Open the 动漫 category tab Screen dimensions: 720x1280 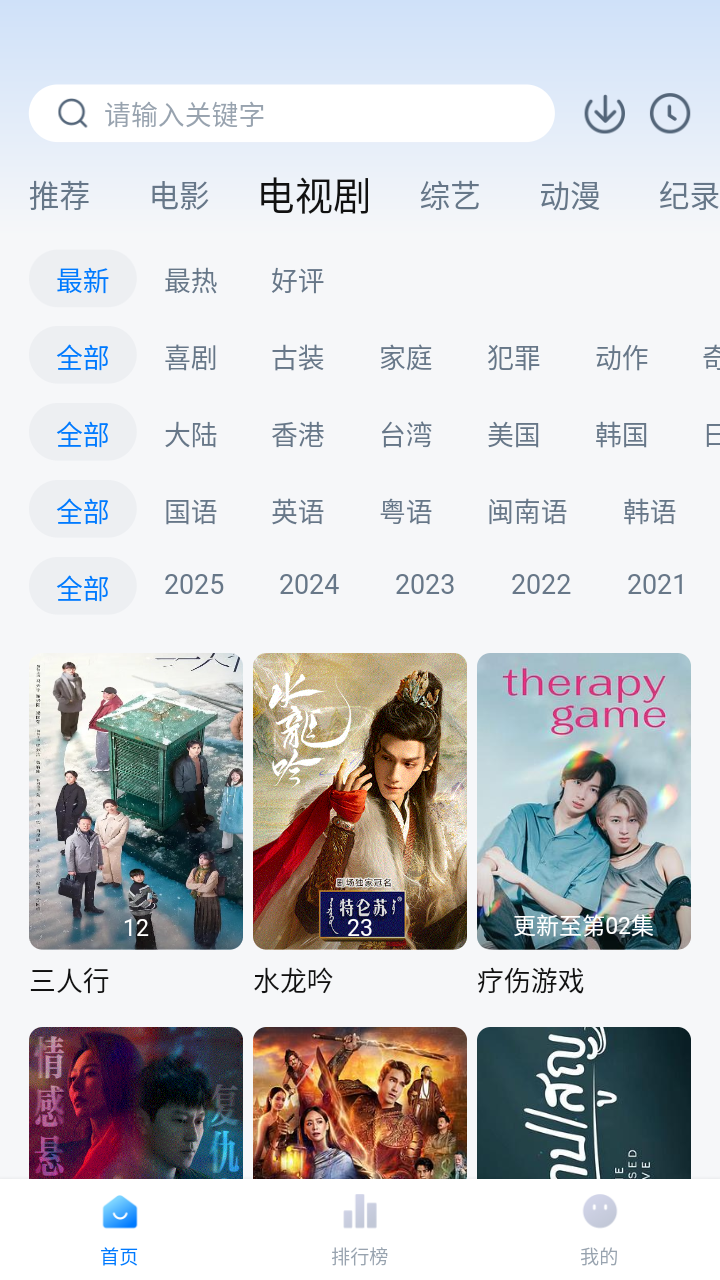click(572, 196)
